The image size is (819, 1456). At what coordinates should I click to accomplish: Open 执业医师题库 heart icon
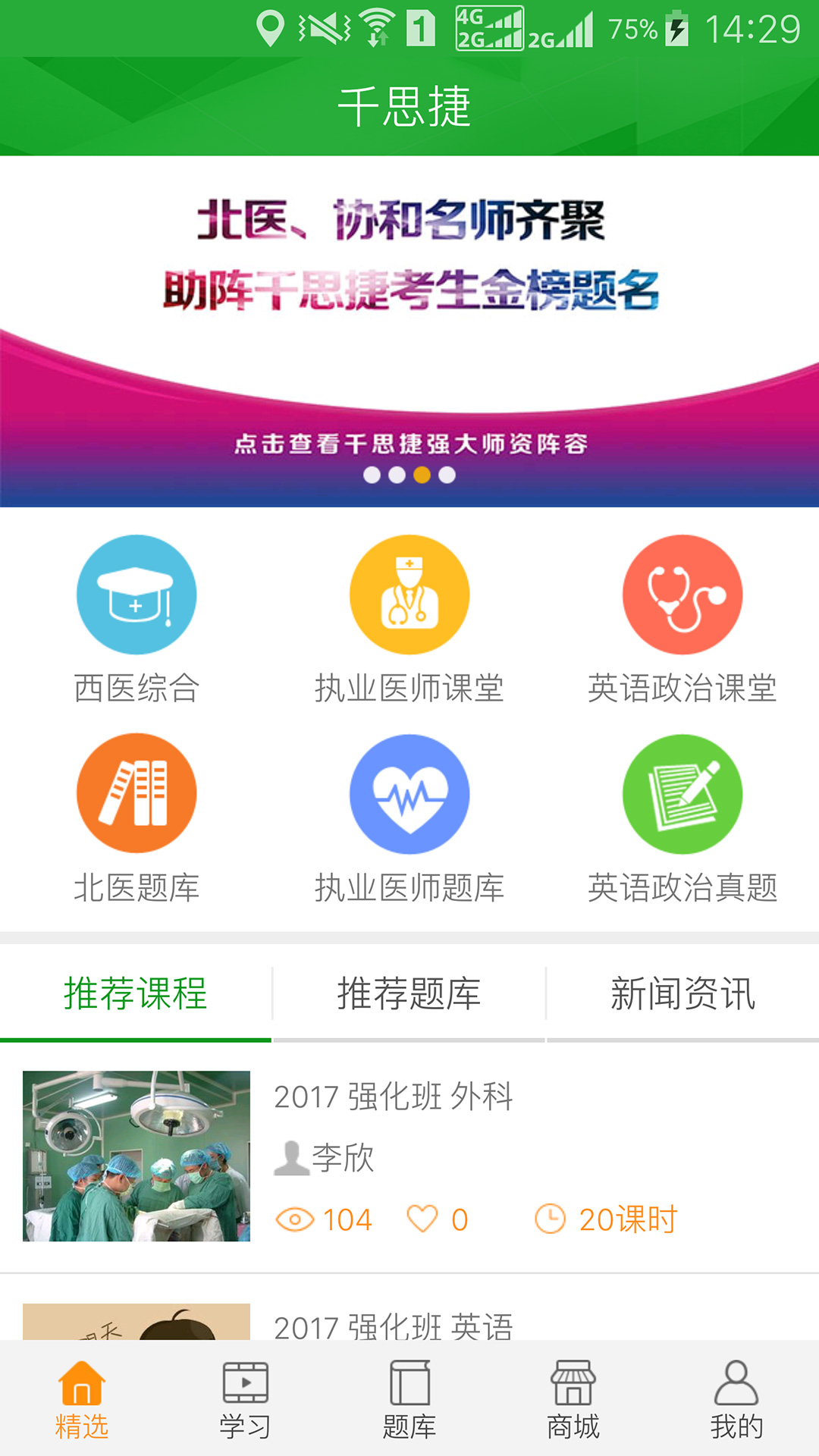[x=409, y=793]
